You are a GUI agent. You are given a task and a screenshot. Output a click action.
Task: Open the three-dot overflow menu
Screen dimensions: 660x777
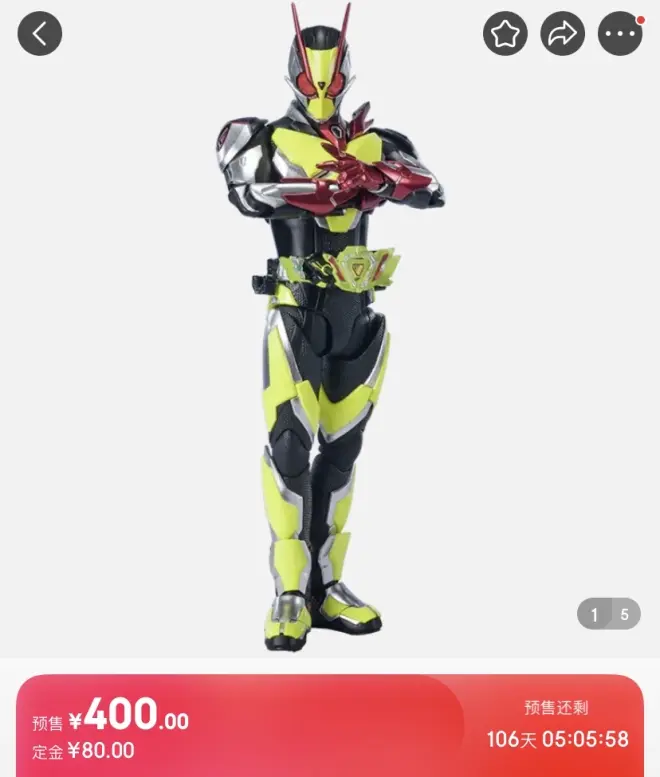(620, 34)
